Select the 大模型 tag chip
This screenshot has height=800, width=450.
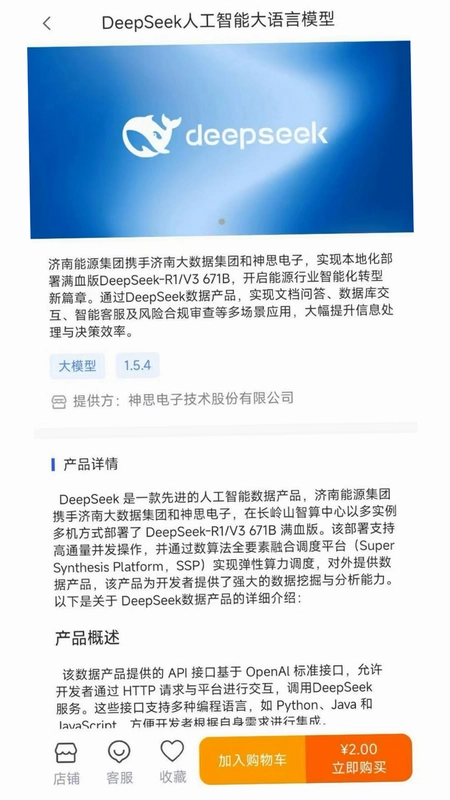(x=77, y=366)
